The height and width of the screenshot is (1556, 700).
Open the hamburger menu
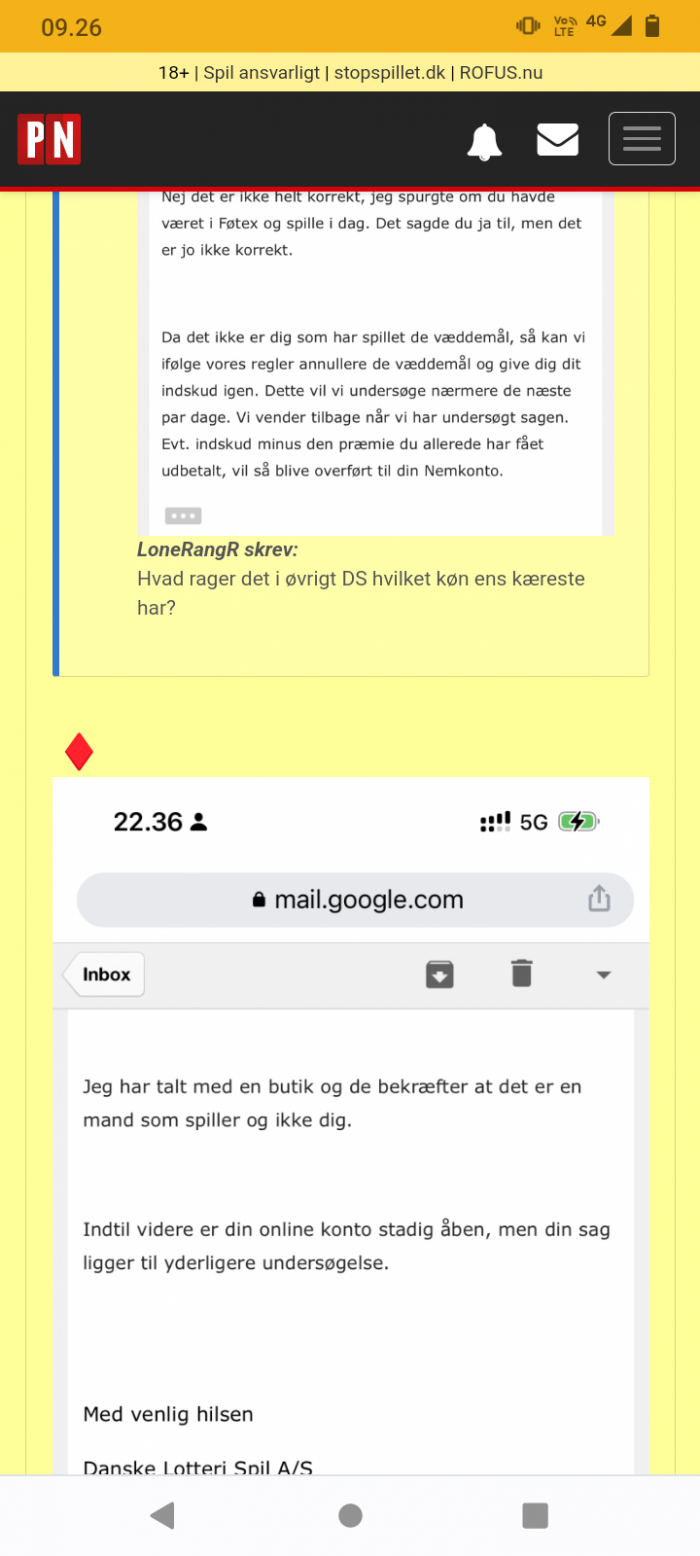tap(642, 139)
